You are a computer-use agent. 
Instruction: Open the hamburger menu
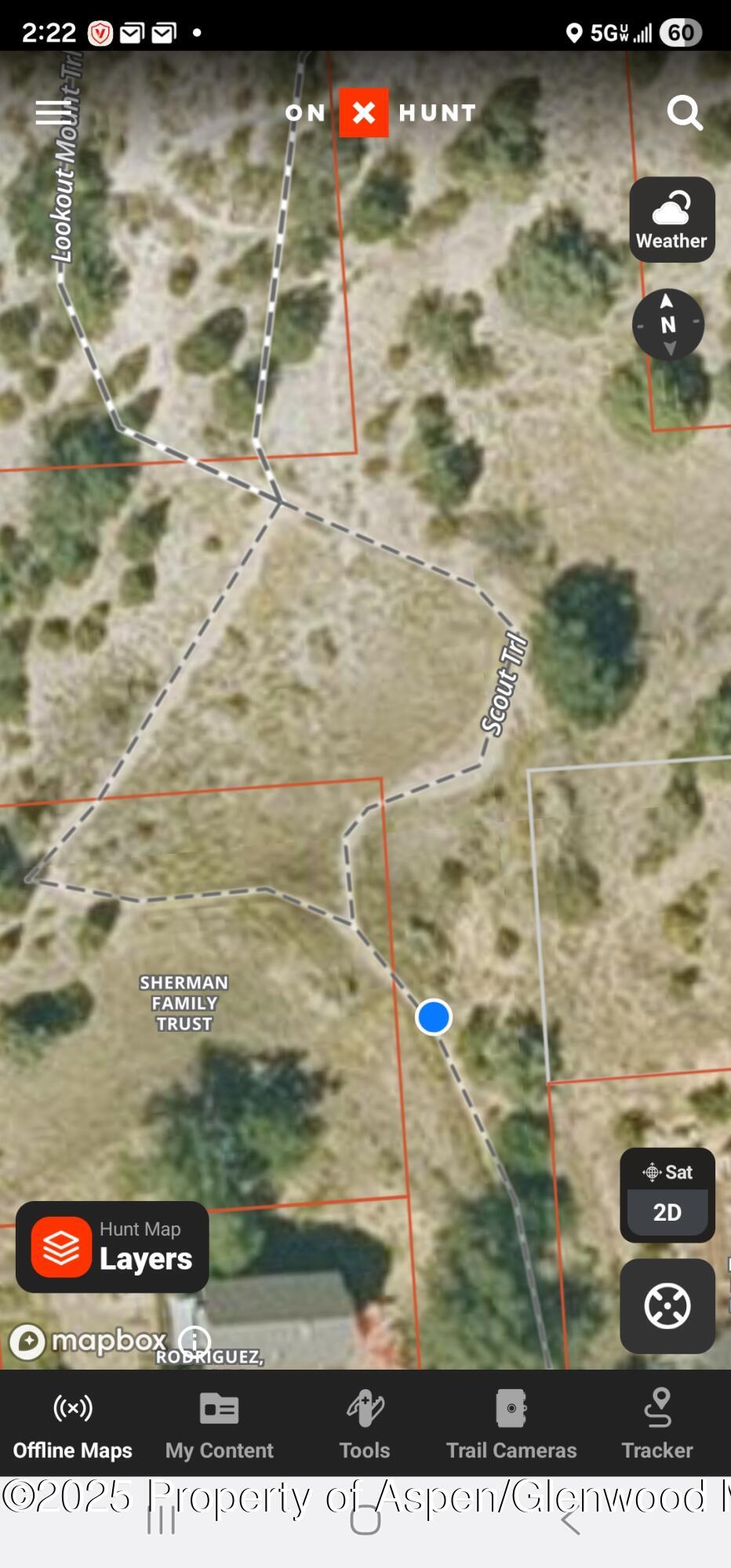click(53, 113)
